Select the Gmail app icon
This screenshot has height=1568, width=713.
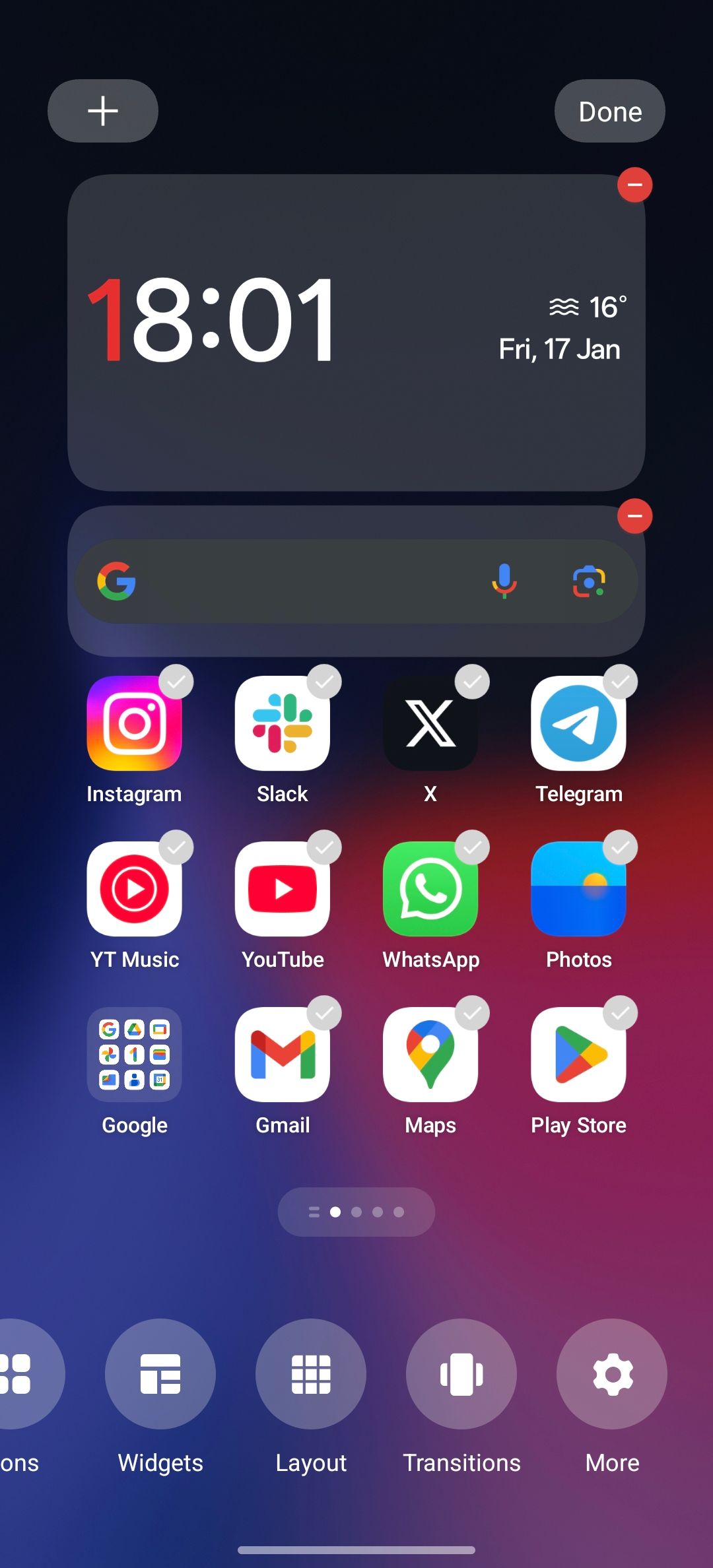283,1055
